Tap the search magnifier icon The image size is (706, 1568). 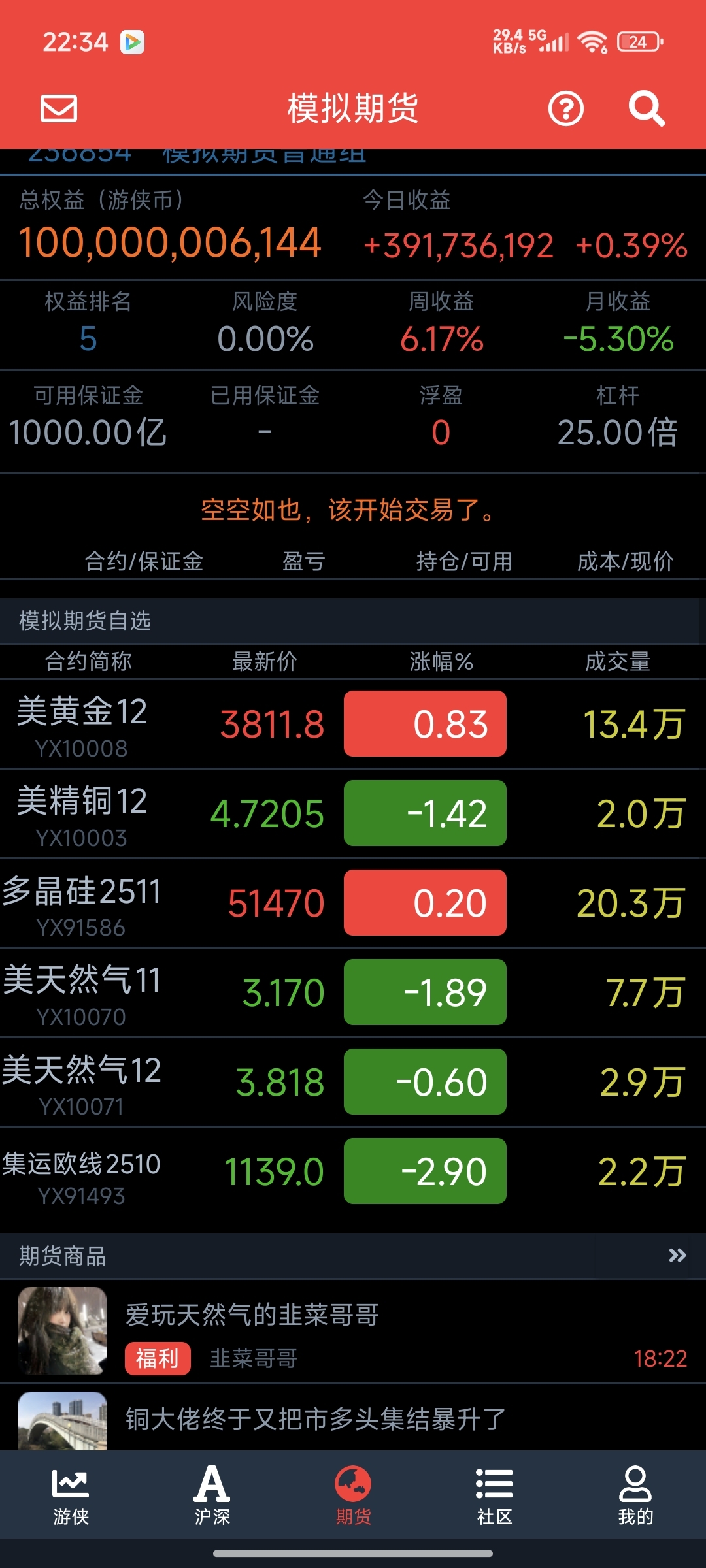[647, 108]
